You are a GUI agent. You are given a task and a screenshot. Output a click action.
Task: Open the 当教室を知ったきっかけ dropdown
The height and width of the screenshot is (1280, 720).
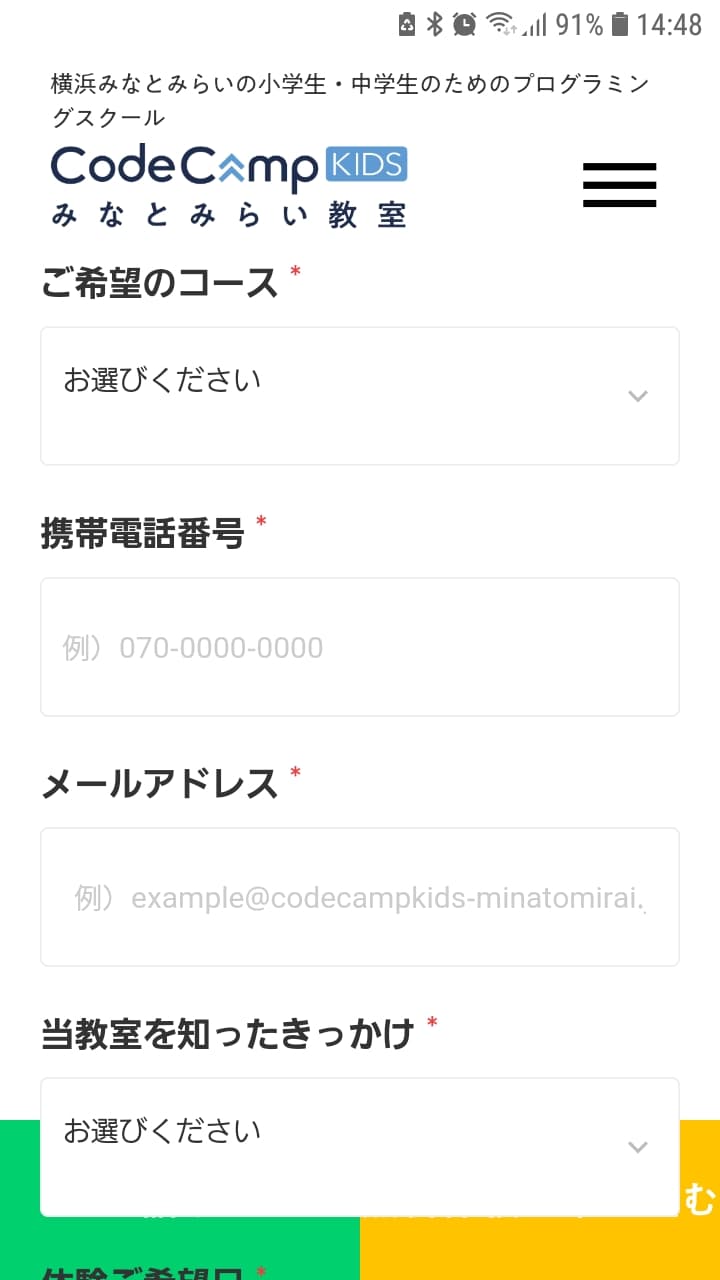(360, 1147)
